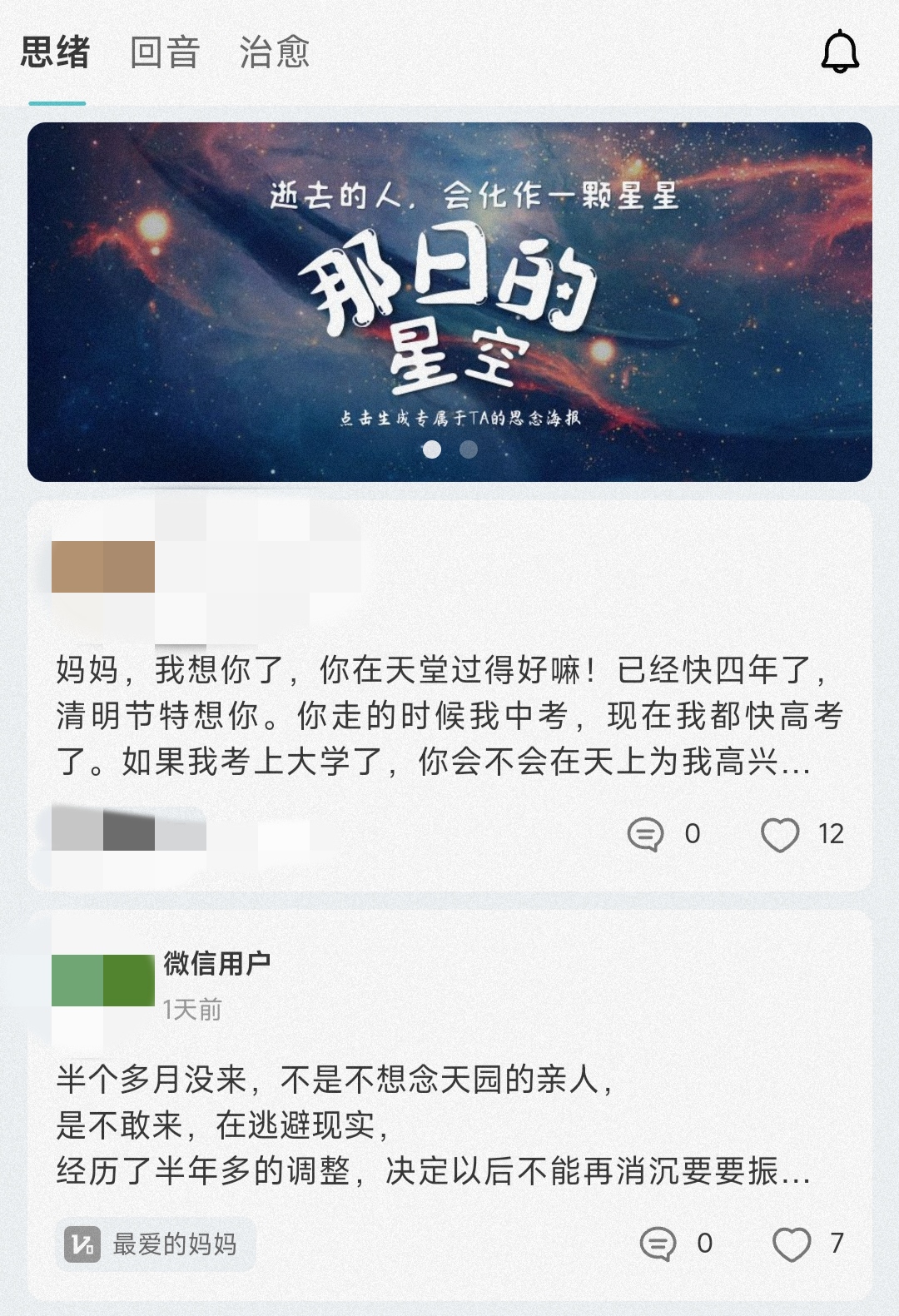This screenshot has height=1316, width=899.
Task: View 微信用户's profile avatar
Action: pos(103,981)
